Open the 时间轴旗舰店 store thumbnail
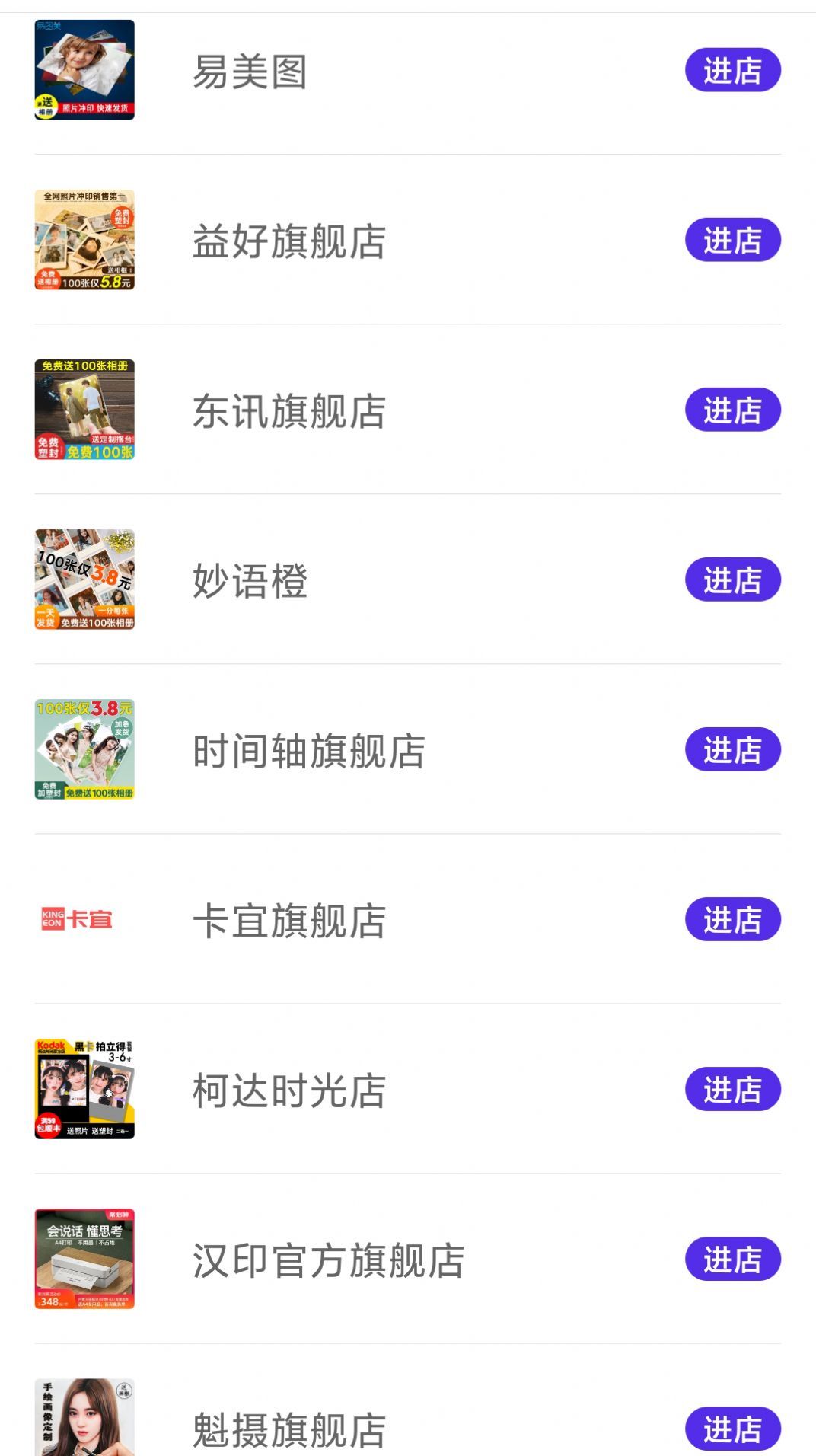 (x=85, y=749)
